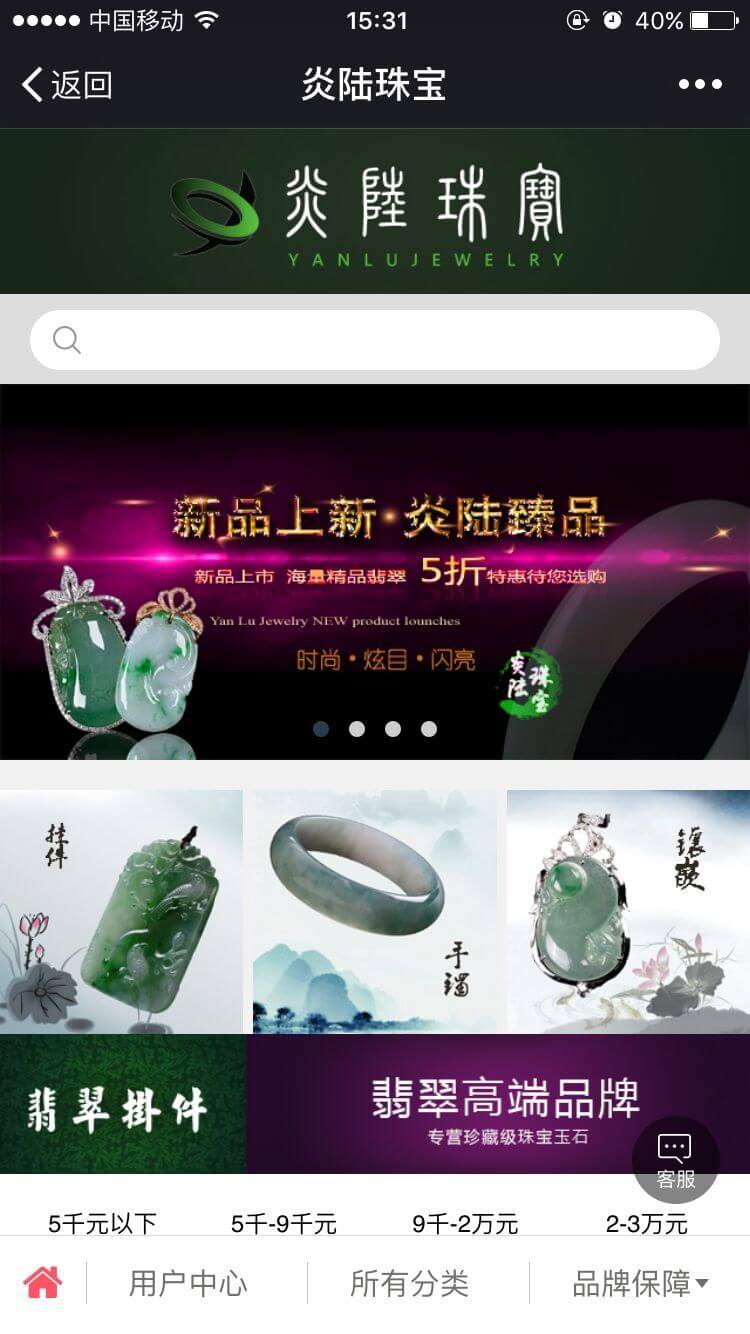Select the 5千-9千元 price range
750x1334 pixels.
[x=284, y=1223]
